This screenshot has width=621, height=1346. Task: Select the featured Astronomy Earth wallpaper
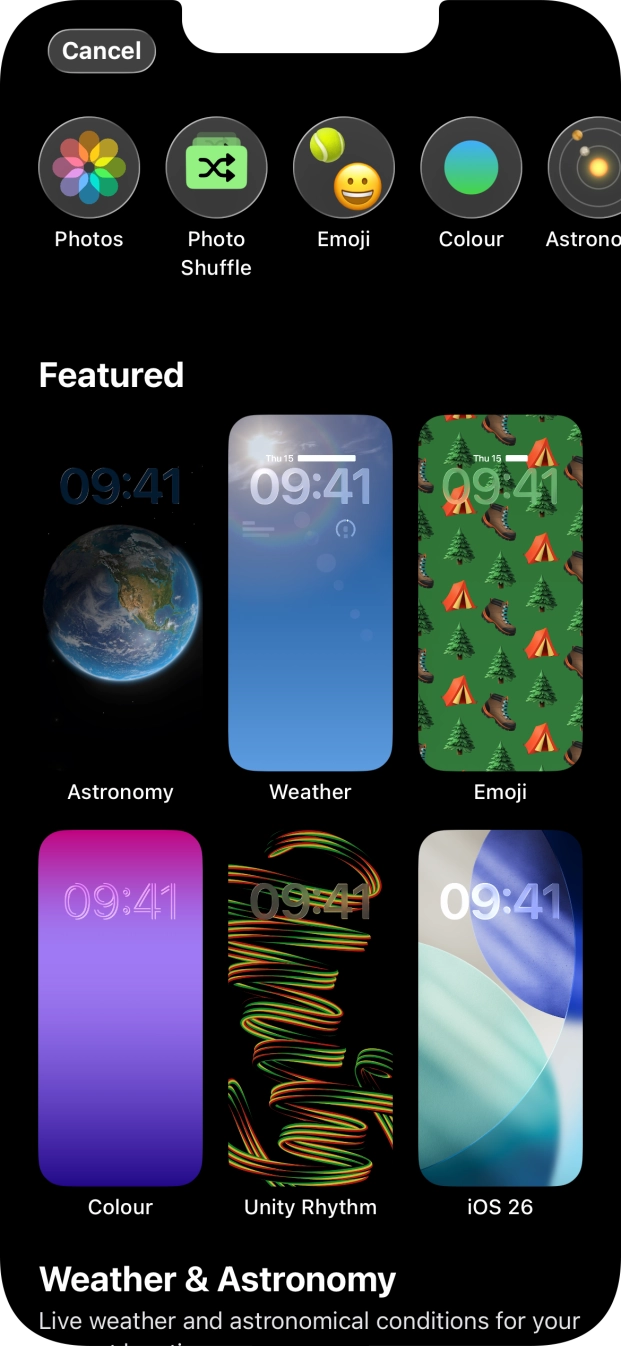[120, 593]
